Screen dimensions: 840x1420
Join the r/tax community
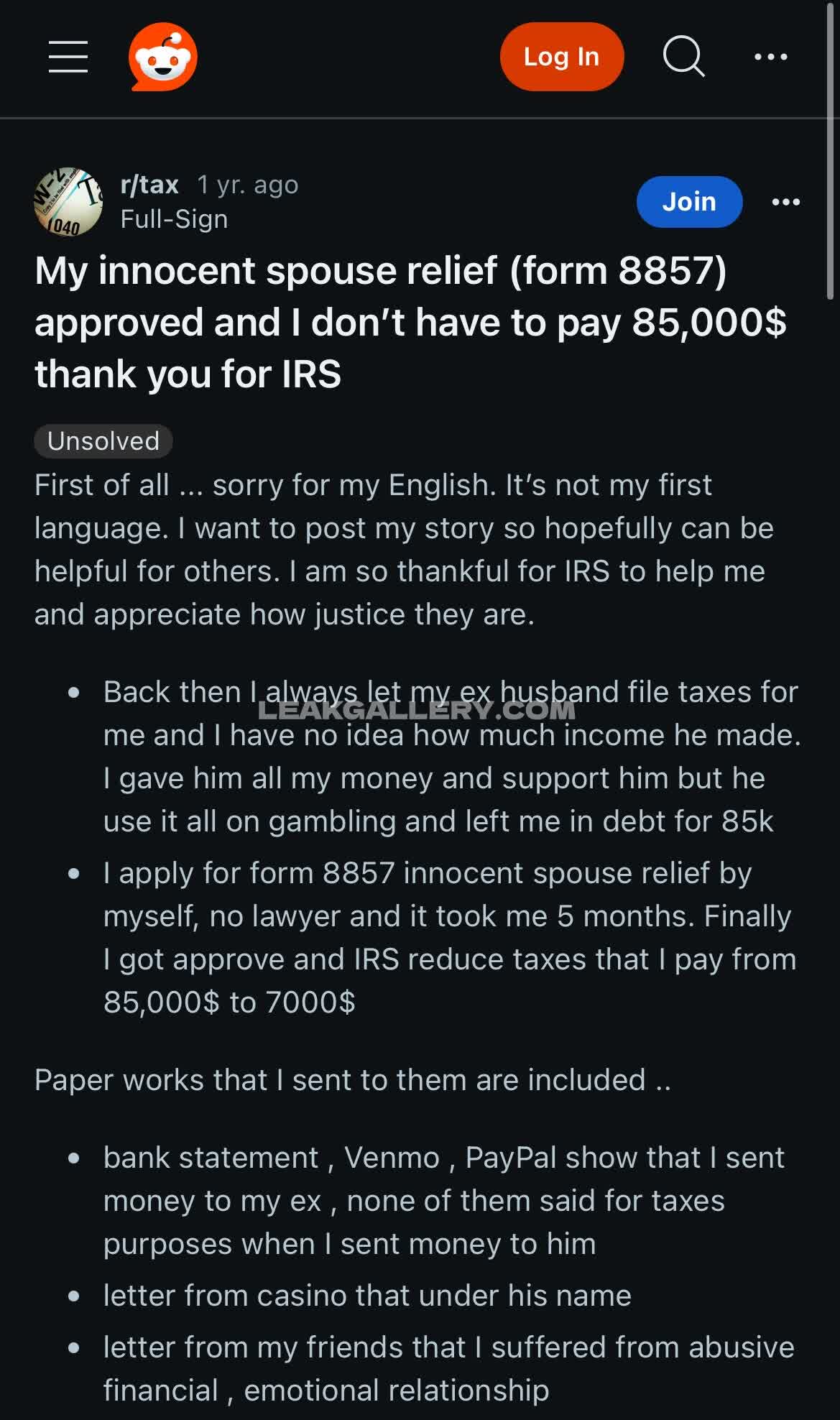tap(688, 202)
